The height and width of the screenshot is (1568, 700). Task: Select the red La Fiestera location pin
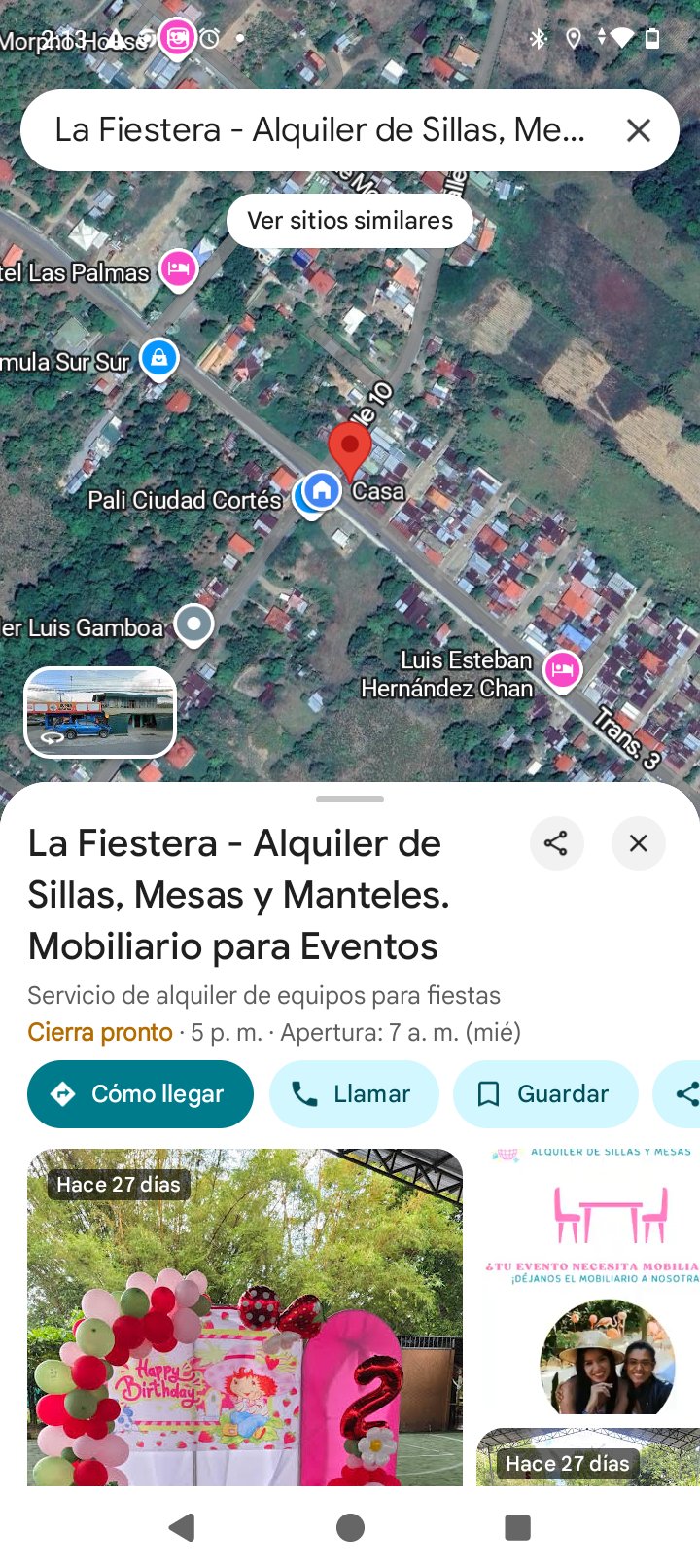349,449
